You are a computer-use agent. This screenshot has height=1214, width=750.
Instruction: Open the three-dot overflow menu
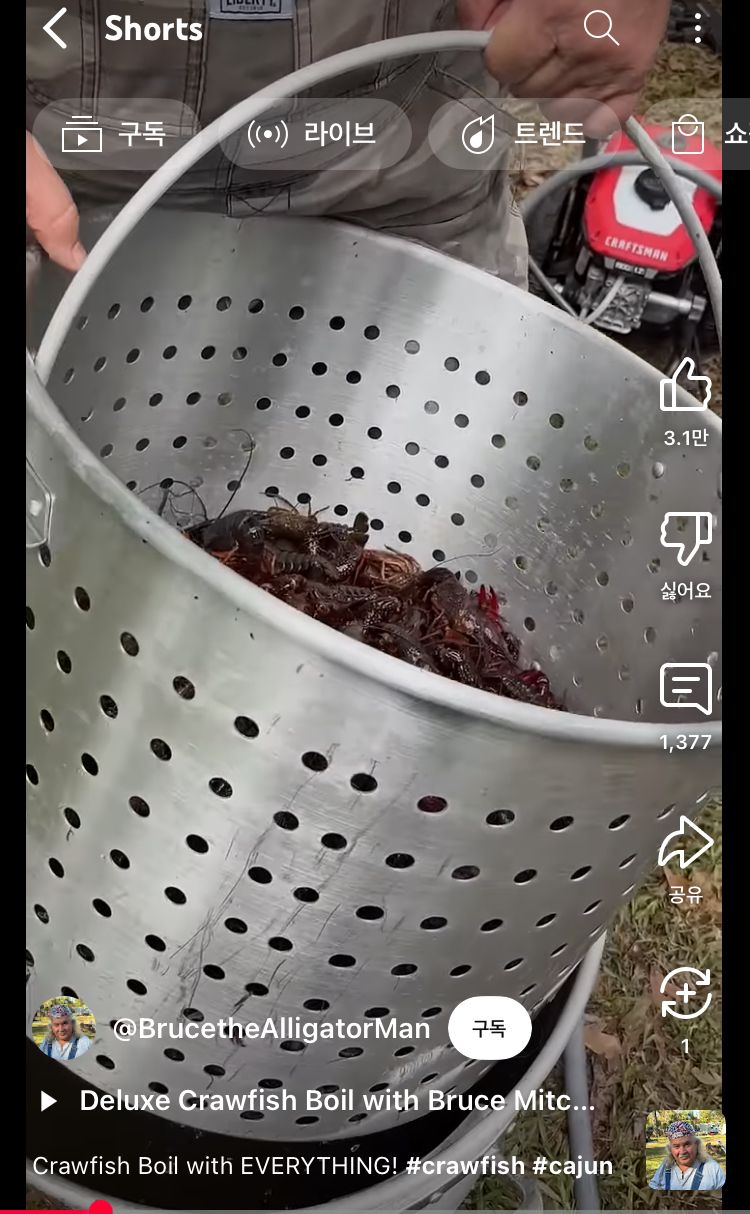[x=697, y=28]
